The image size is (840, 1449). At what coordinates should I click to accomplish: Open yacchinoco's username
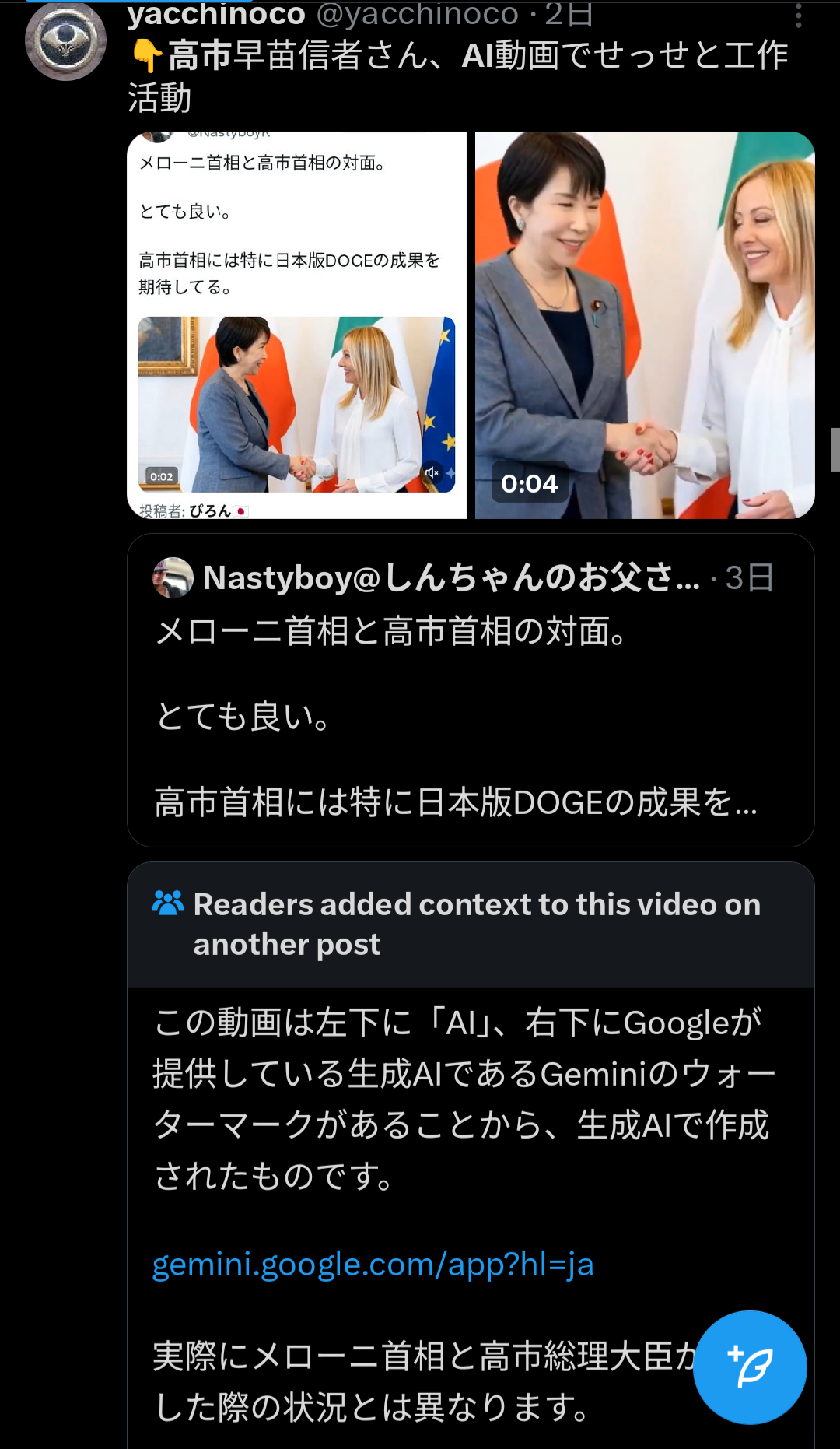216,14
